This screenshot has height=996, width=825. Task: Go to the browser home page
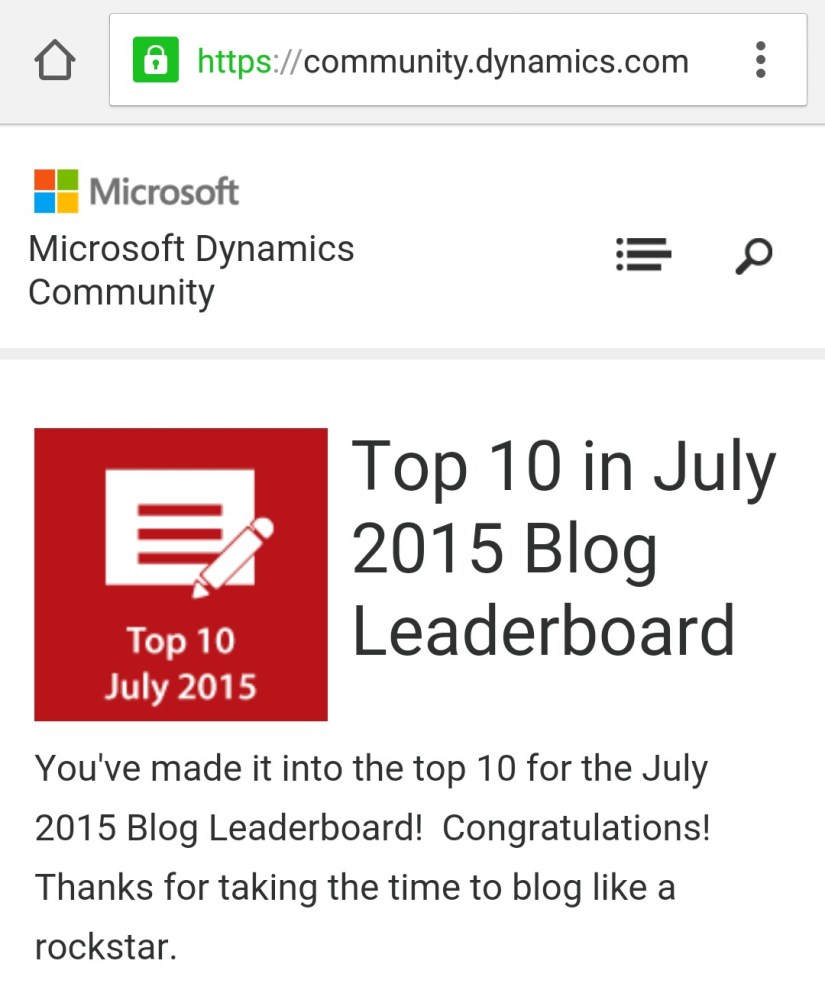pyautogui.click(x=54, y=61)
